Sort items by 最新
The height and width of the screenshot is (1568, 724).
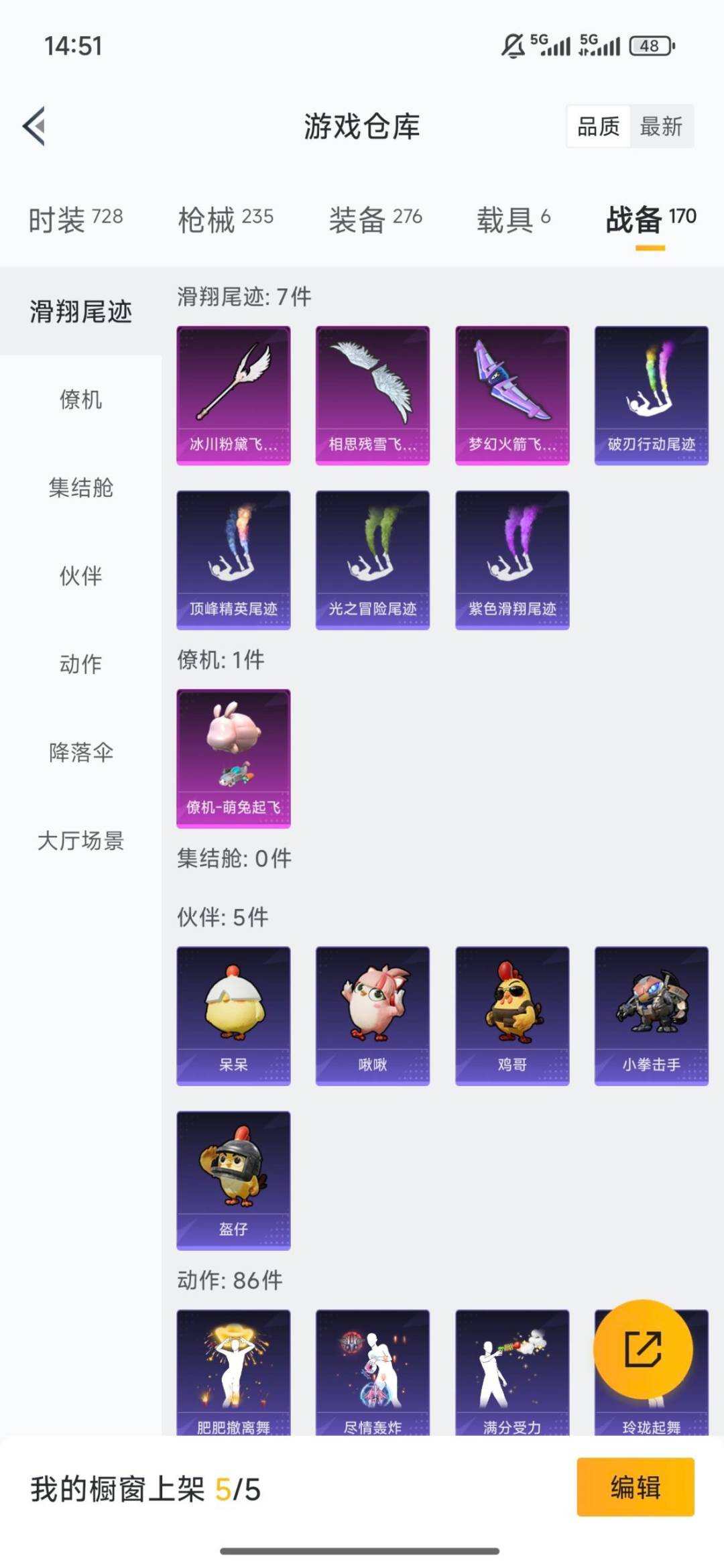(660, 127)
